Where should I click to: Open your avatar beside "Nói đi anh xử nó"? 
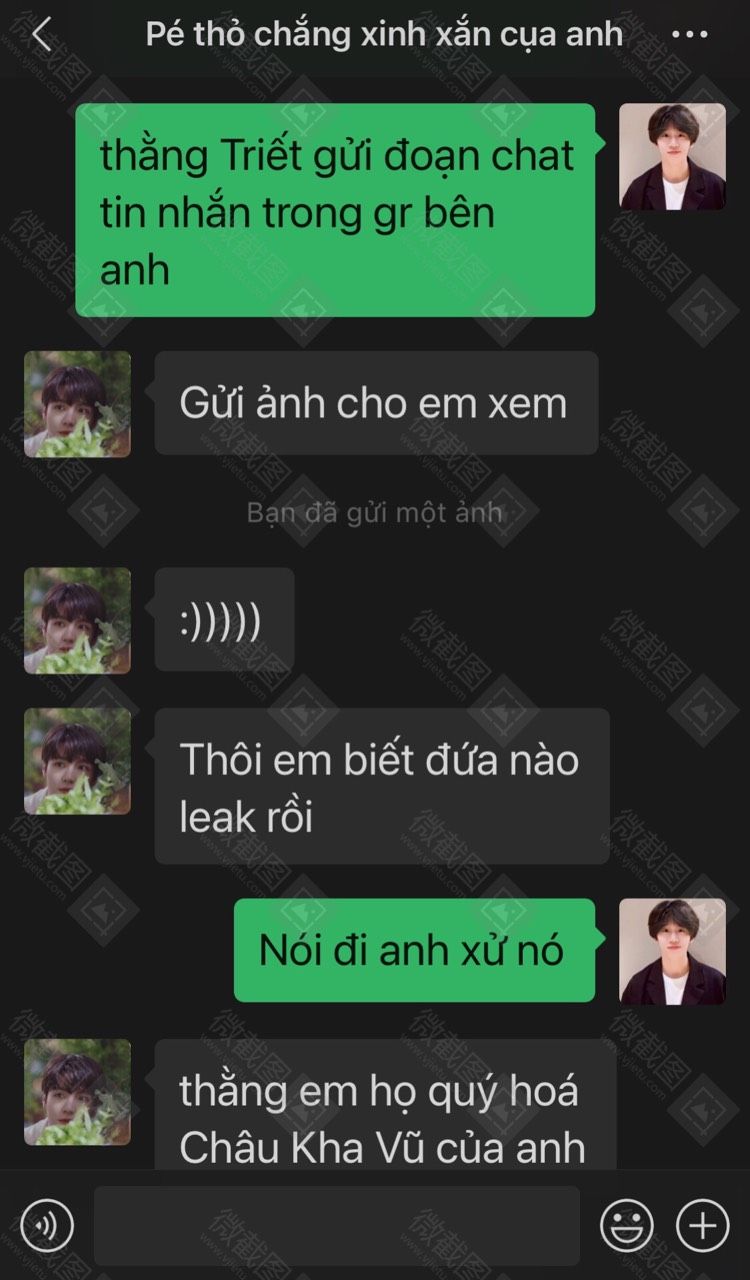pyautogui.click(x=672, y=951)
